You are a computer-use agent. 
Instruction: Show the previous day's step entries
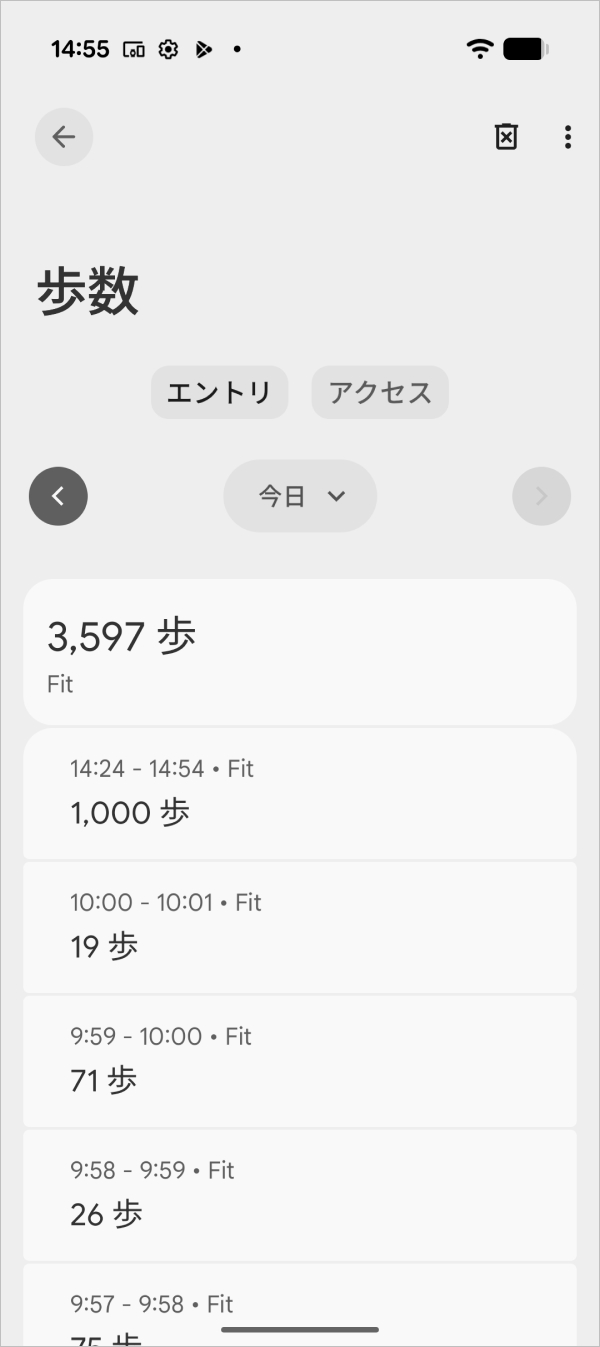point(58,496)
